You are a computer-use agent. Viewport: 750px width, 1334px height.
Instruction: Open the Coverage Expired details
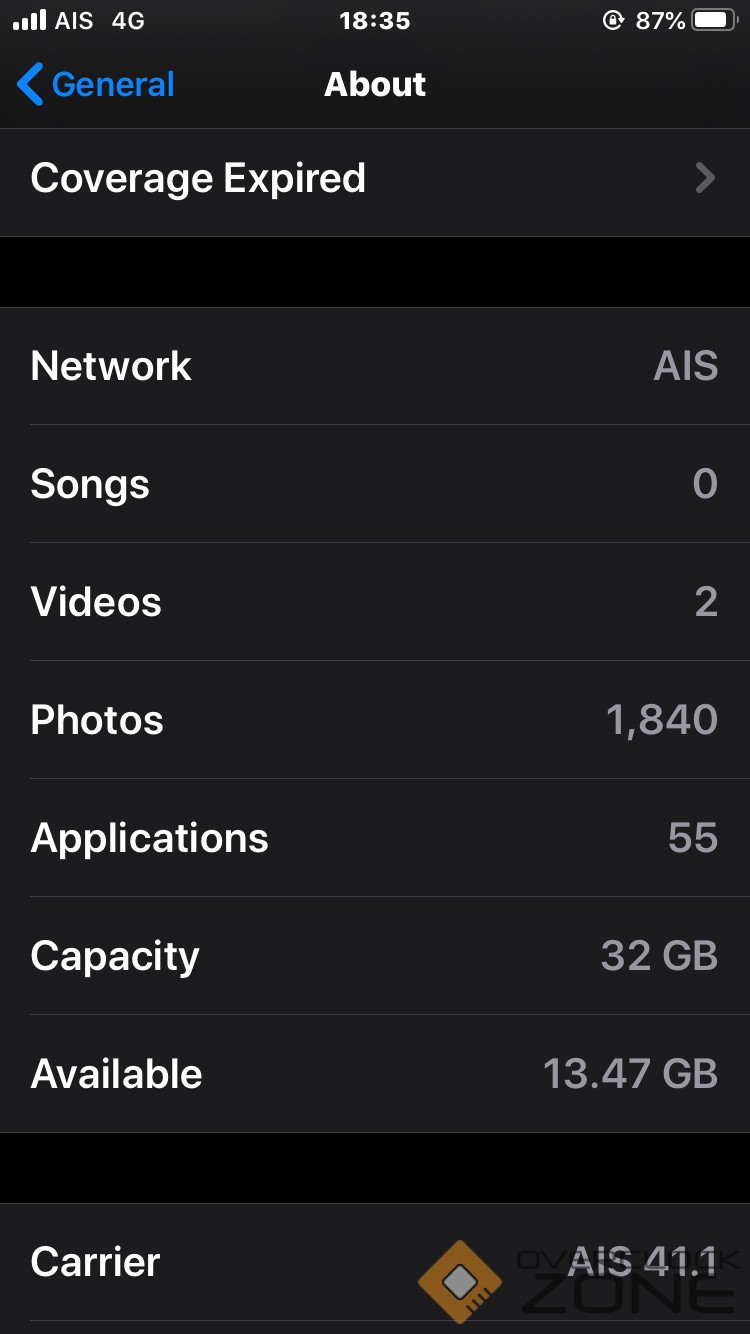click(374, 179)
